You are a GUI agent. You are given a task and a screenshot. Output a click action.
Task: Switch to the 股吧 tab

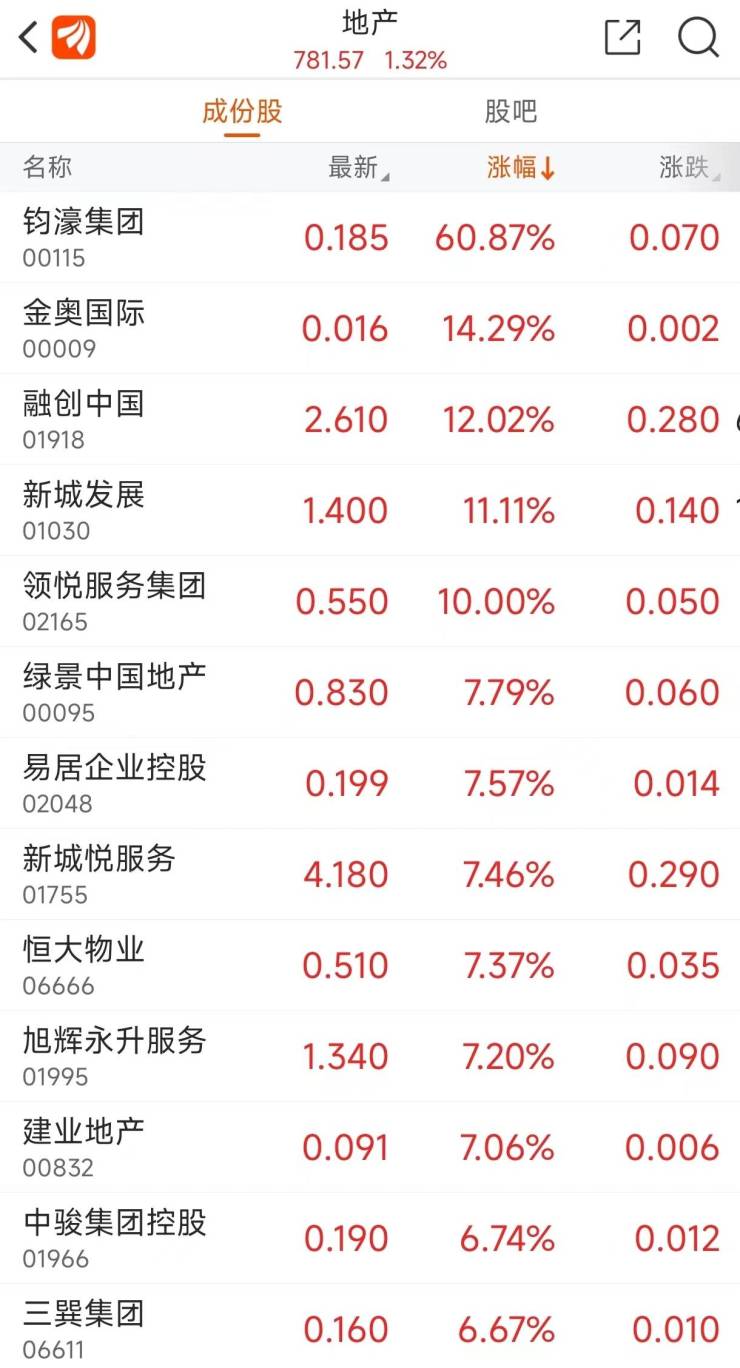pyautogui.click(x=510, y=111)
